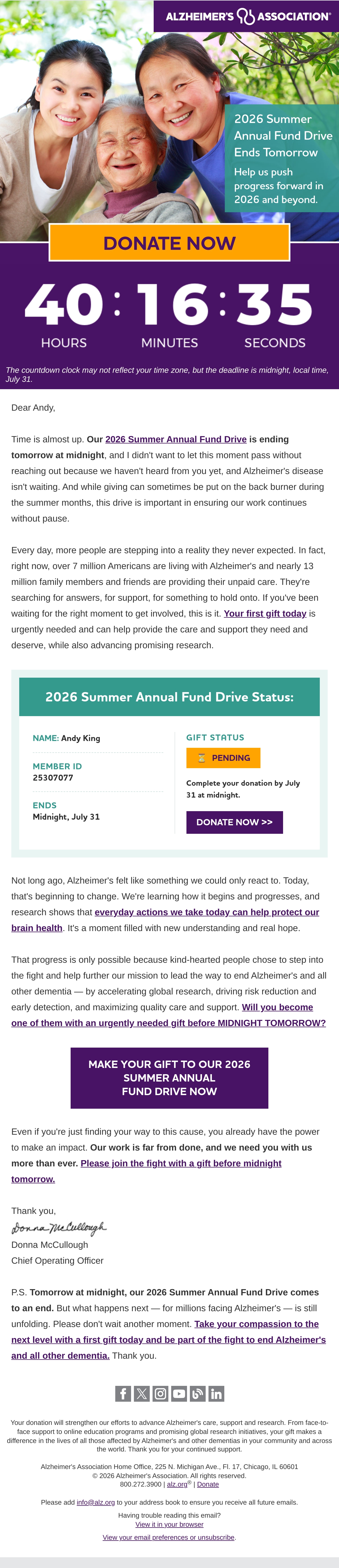The width and height of the screenshot is (339, 1568).
Task: View the email in your browser
Action: click(169, 1524)
